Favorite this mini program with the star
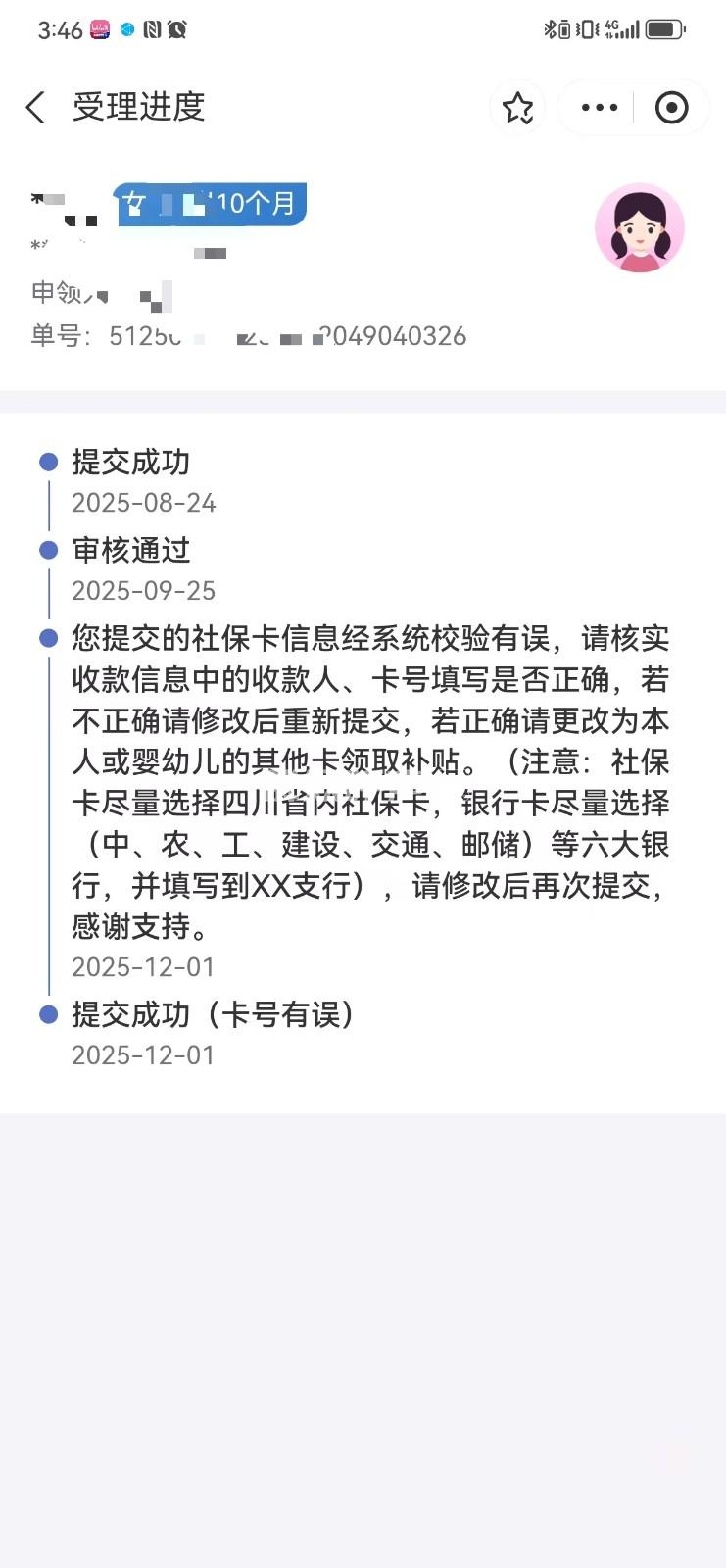726x1568 pixels. point(517,108)
